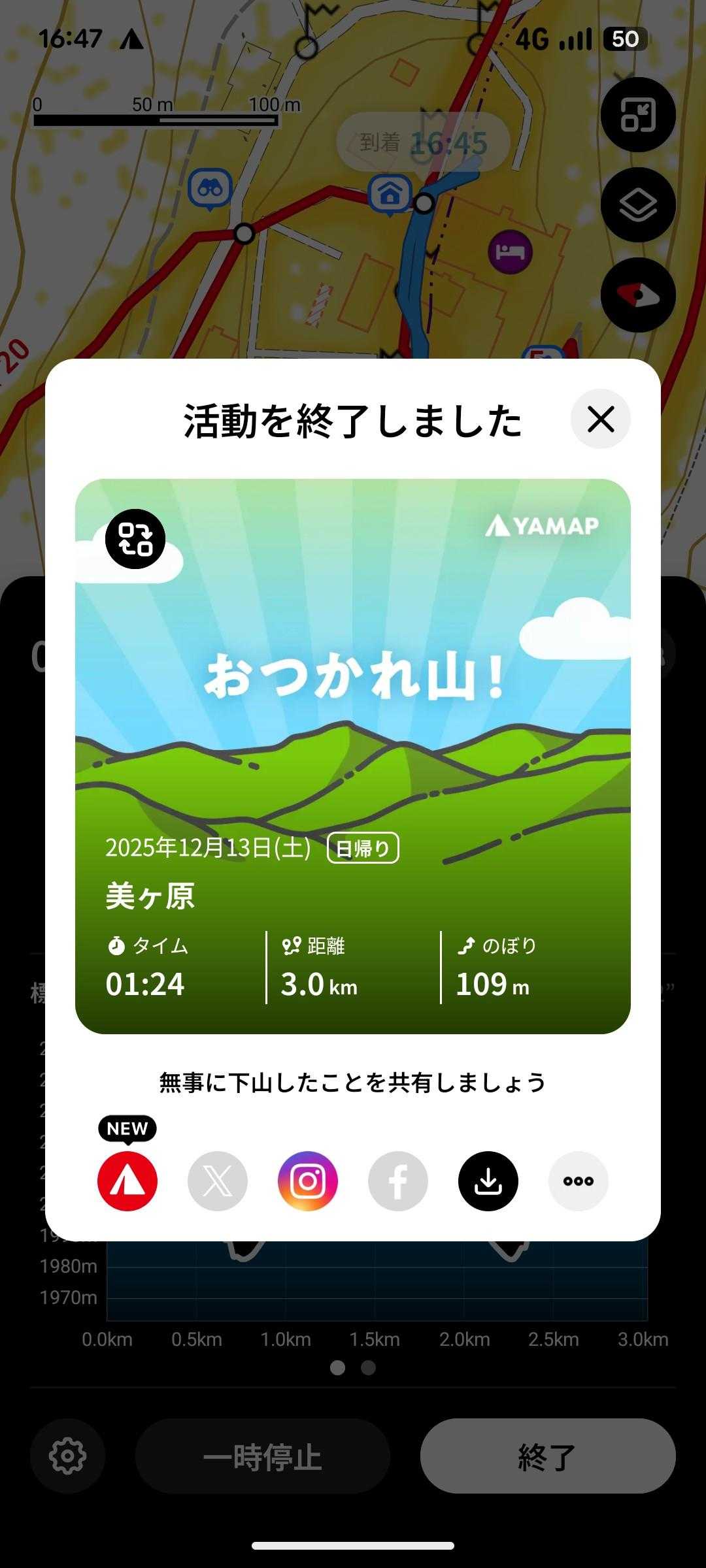706x1568 pixels.
Task: Open the map layers selector
Action: pyautogui.click(x=637, y=206)
